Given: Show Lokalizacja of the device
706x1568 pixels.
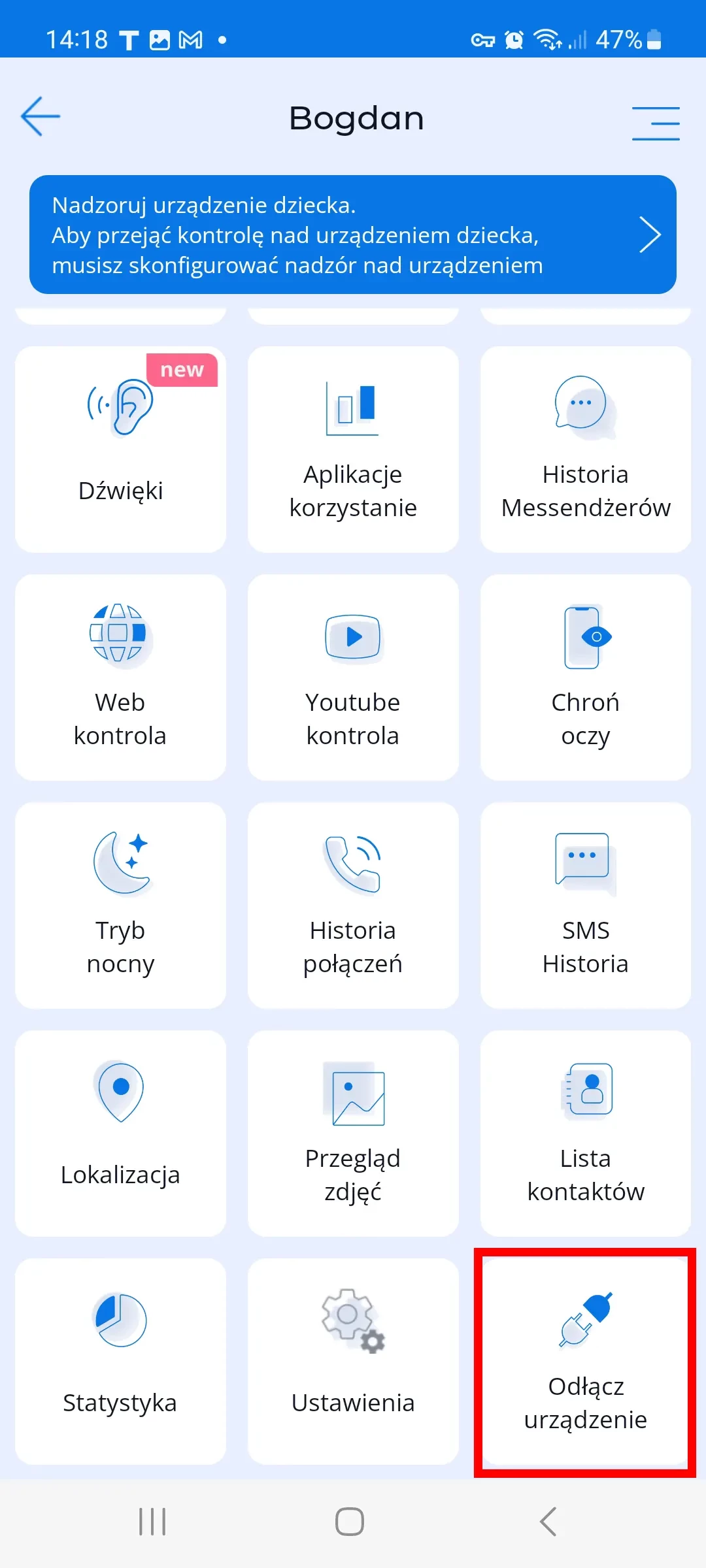Looking at the screenshot, I should [120, 1134].
